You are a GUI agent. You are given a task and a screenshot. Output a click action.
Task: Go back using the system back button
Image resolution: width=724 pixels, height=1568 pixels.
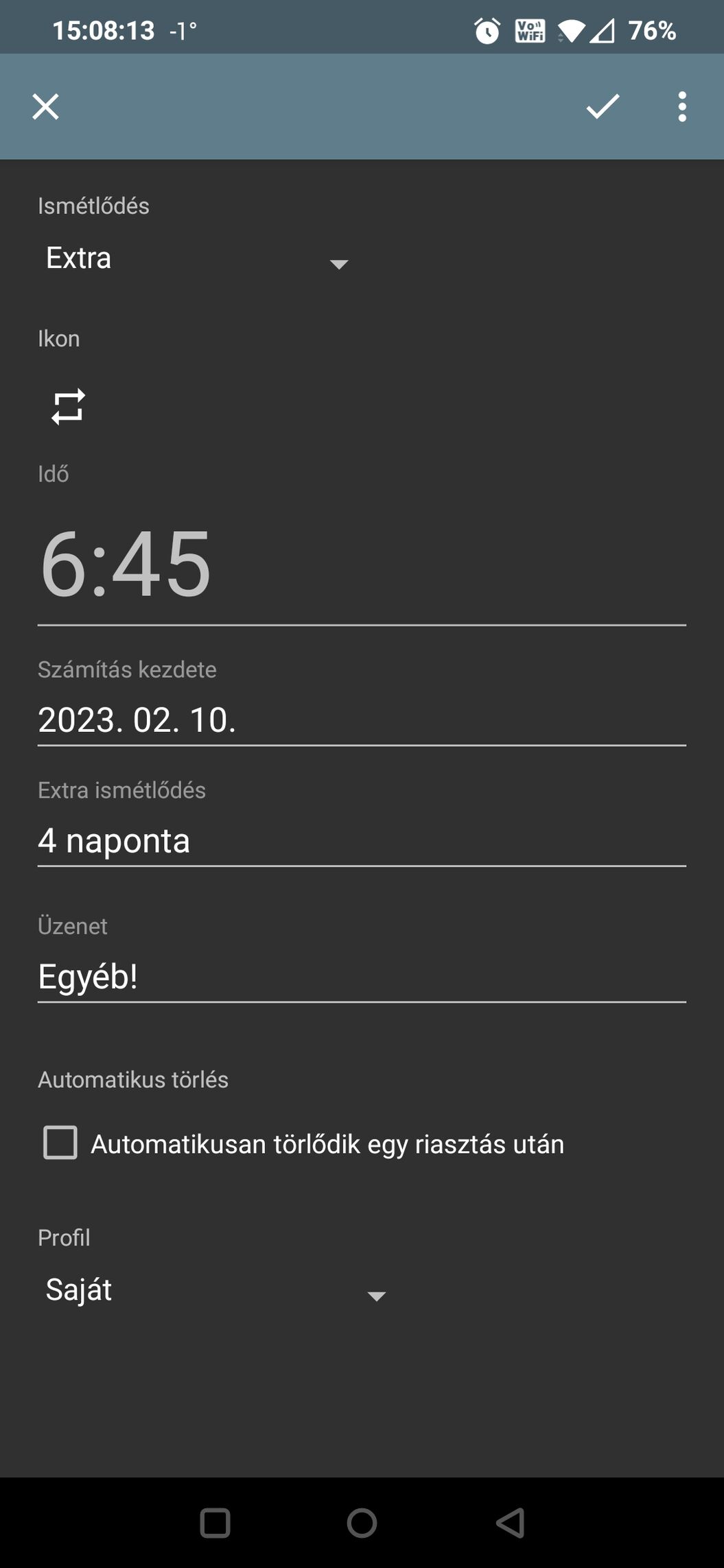click(510, 1523)
